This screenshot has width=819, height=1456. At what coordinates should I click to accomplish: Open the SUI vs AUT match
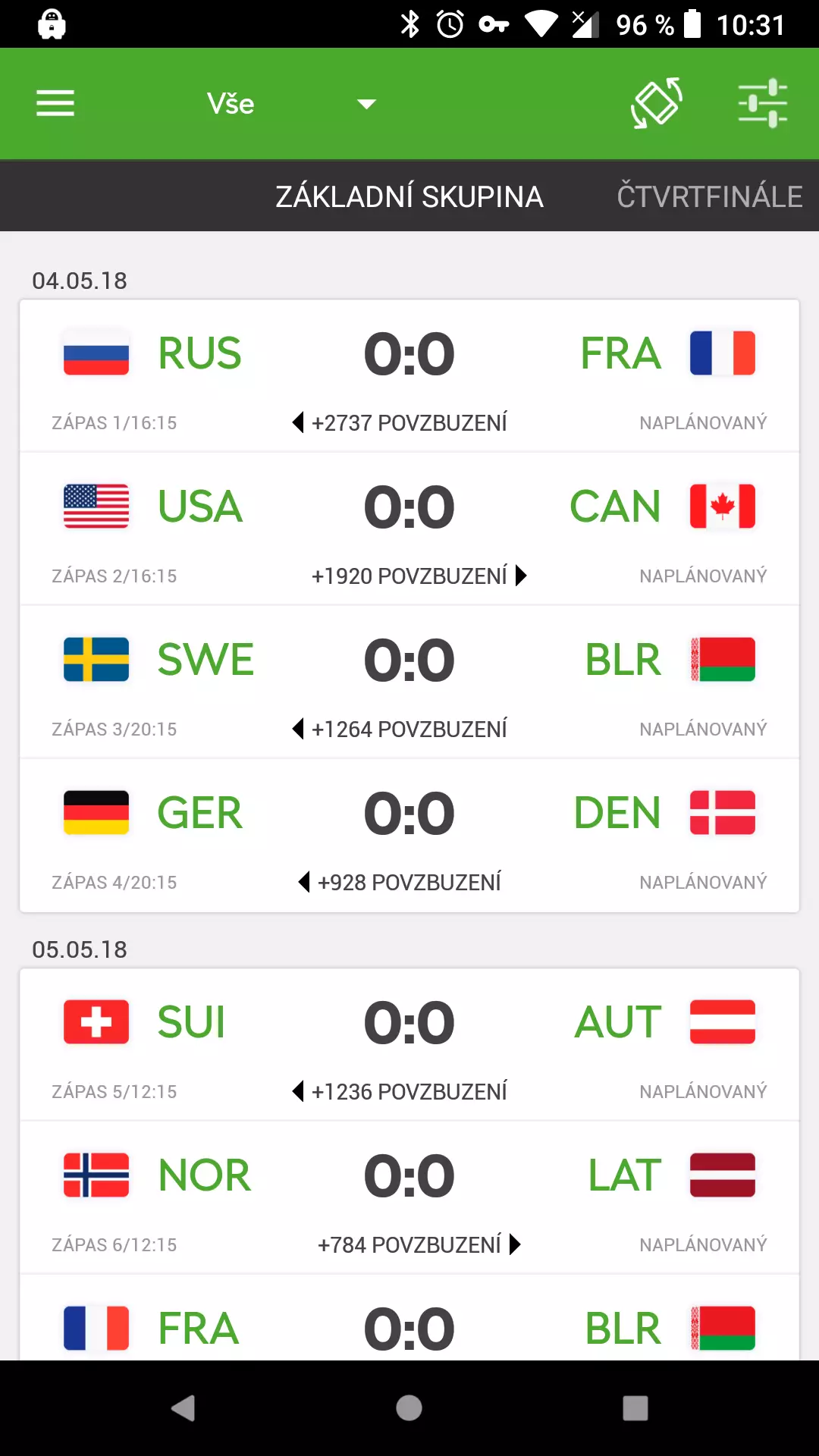click(409, 1045)
